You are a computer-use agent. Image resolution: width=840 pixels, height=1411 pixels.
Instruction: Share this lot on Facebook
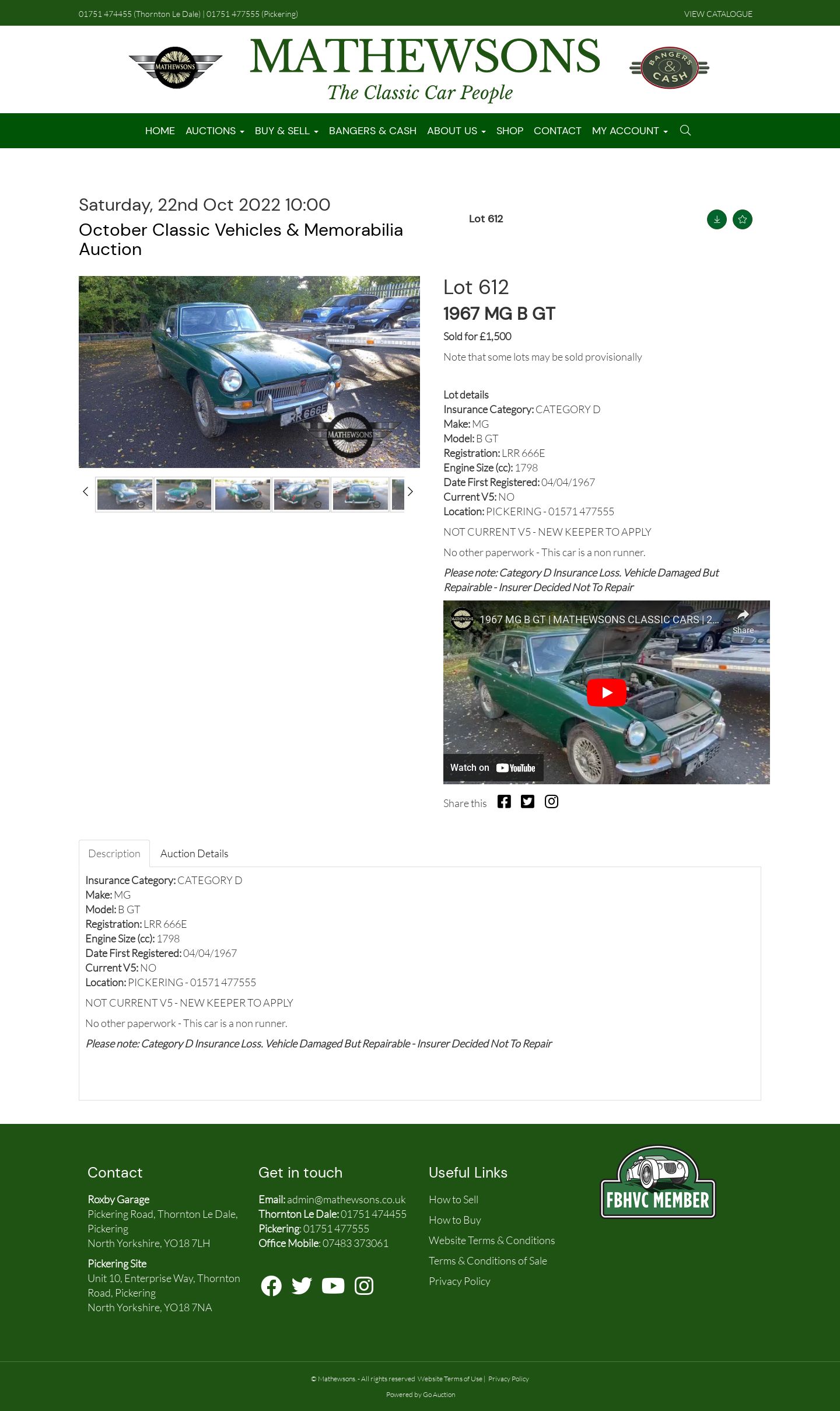point(504,802)
